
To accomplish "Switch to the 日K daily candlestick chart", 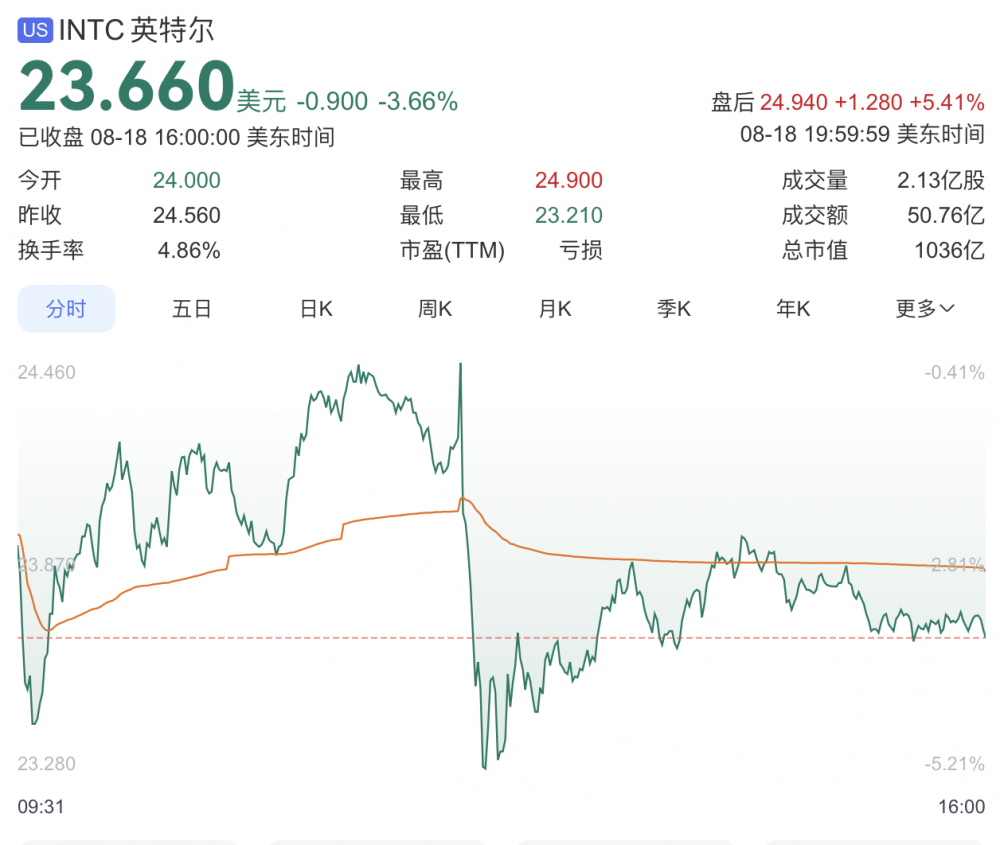I will pyautogui.click(x=315, y=309).
